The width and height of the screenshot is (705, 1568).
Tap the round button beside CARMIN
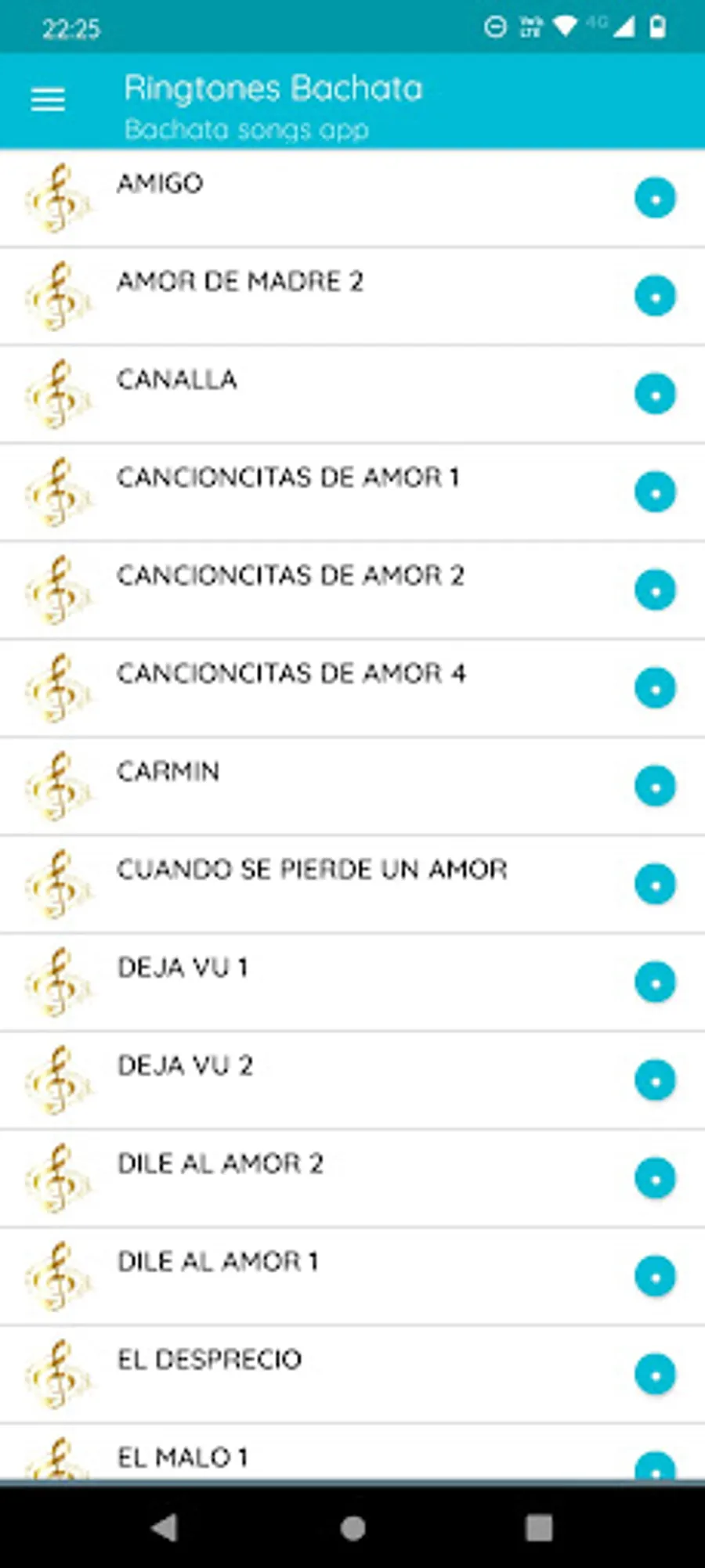point(655,787)
